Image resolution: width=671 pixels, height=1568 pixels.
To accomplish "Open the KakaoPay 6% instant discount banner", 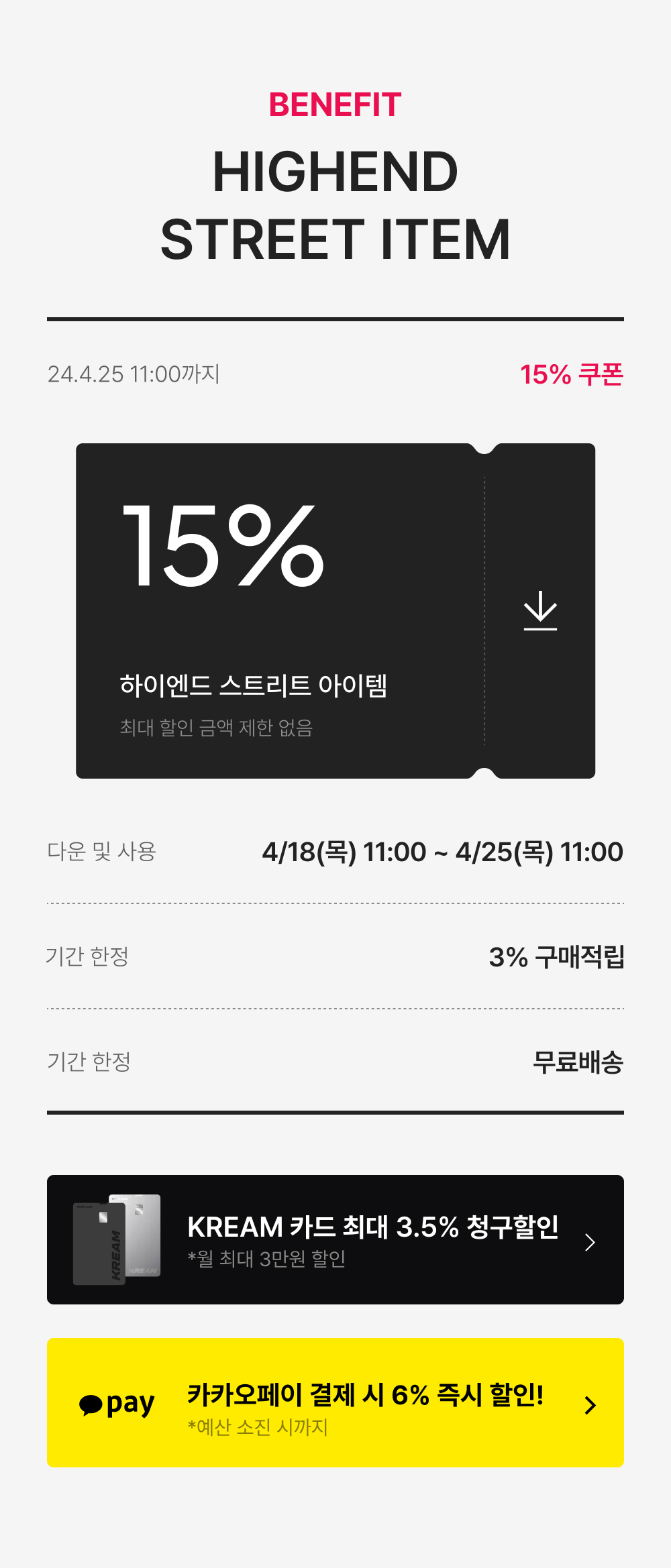I will 335,1402.
